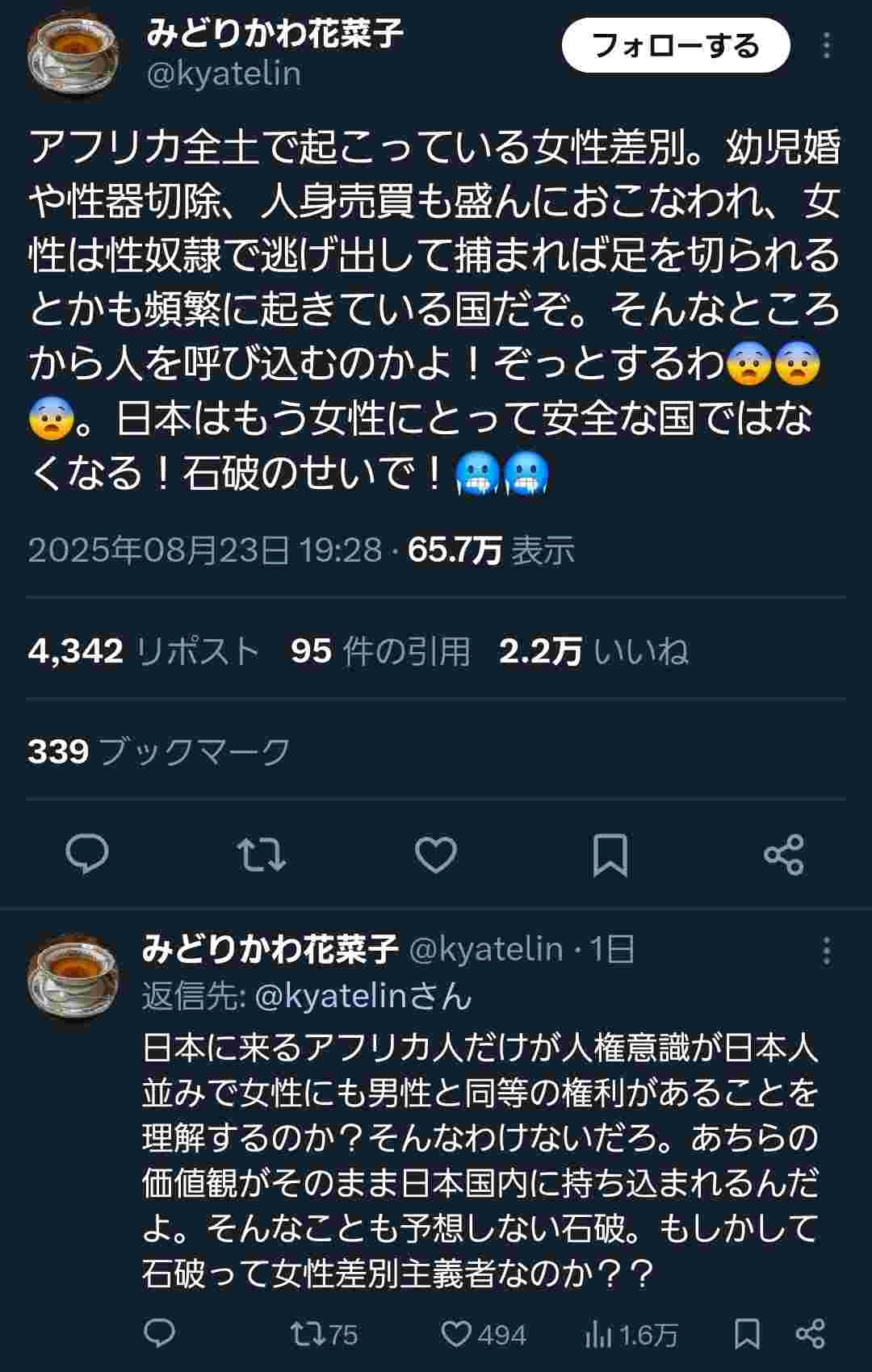View the 95 件の引用 quotes
The width and height of the screenshot is (872, 1372).
[380, 650]
